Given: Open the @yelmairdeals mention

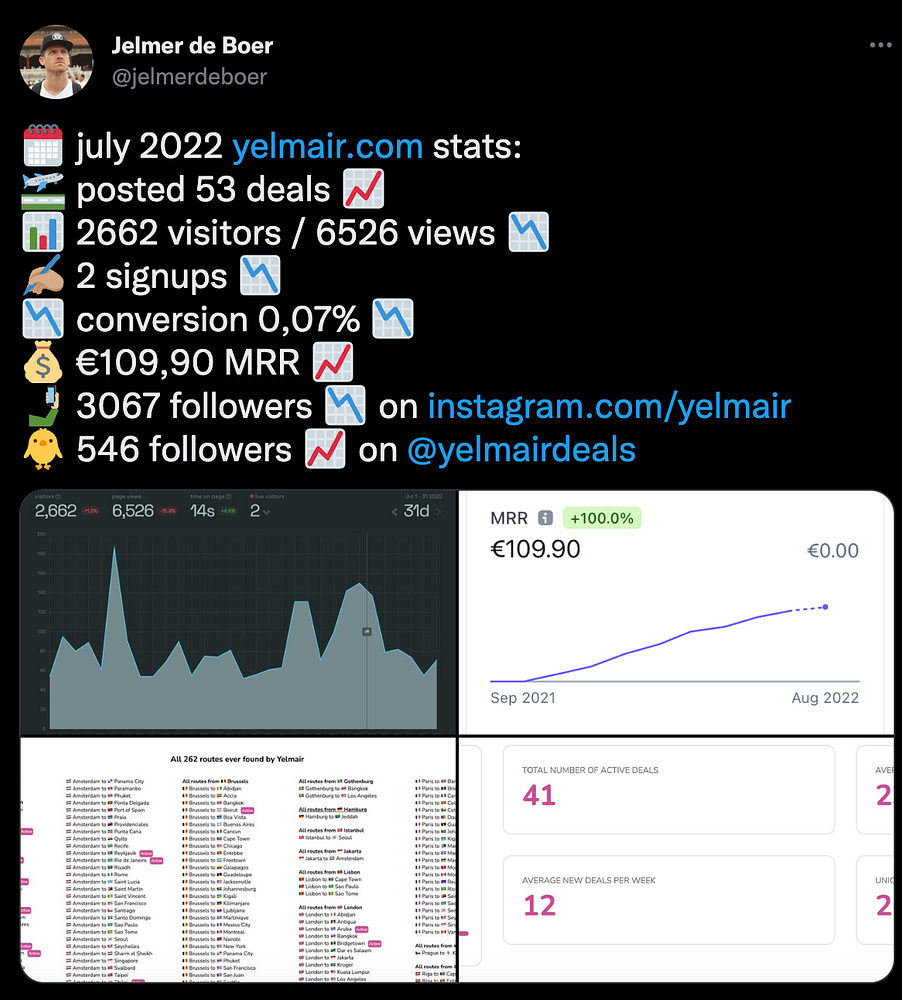Looking at the screenshot, I should point(521,449).
